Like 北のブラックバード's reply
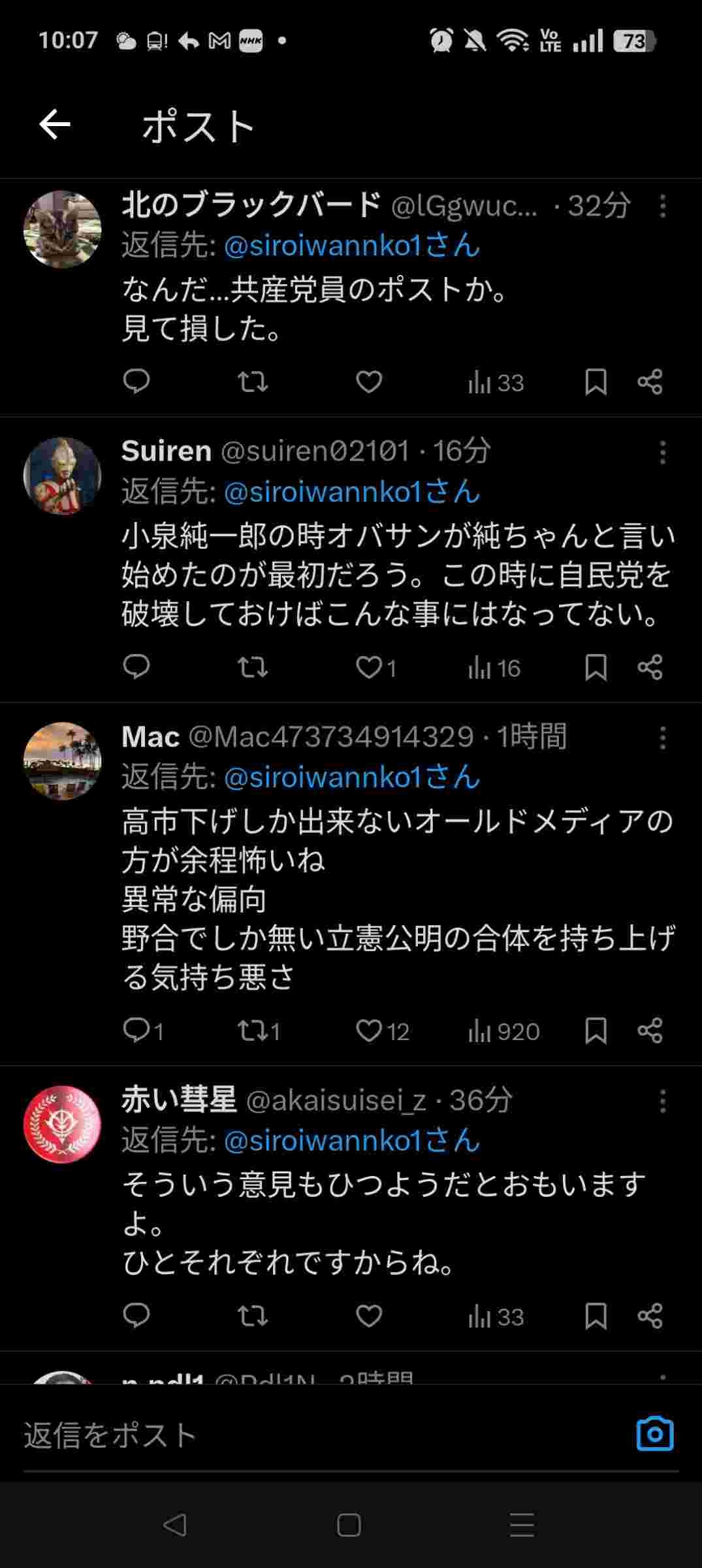Viewport: 702px width, 1568px height. 368,382
